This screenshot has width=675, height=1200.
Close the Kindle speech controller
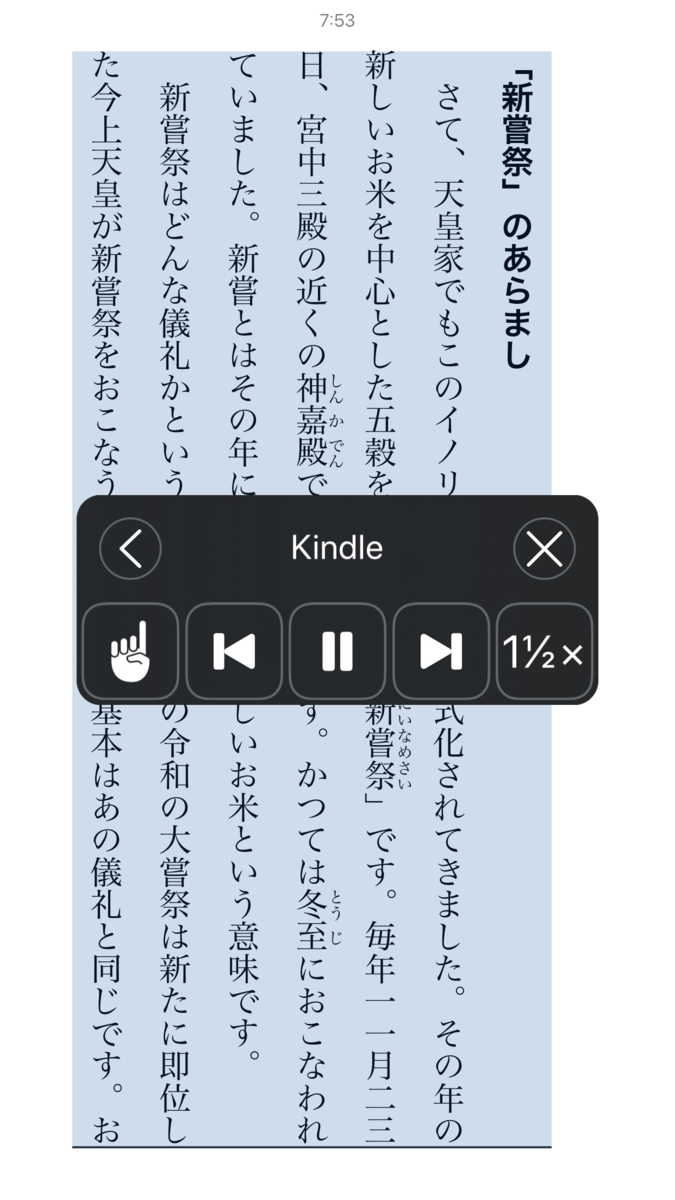click(x=544, y=548)
